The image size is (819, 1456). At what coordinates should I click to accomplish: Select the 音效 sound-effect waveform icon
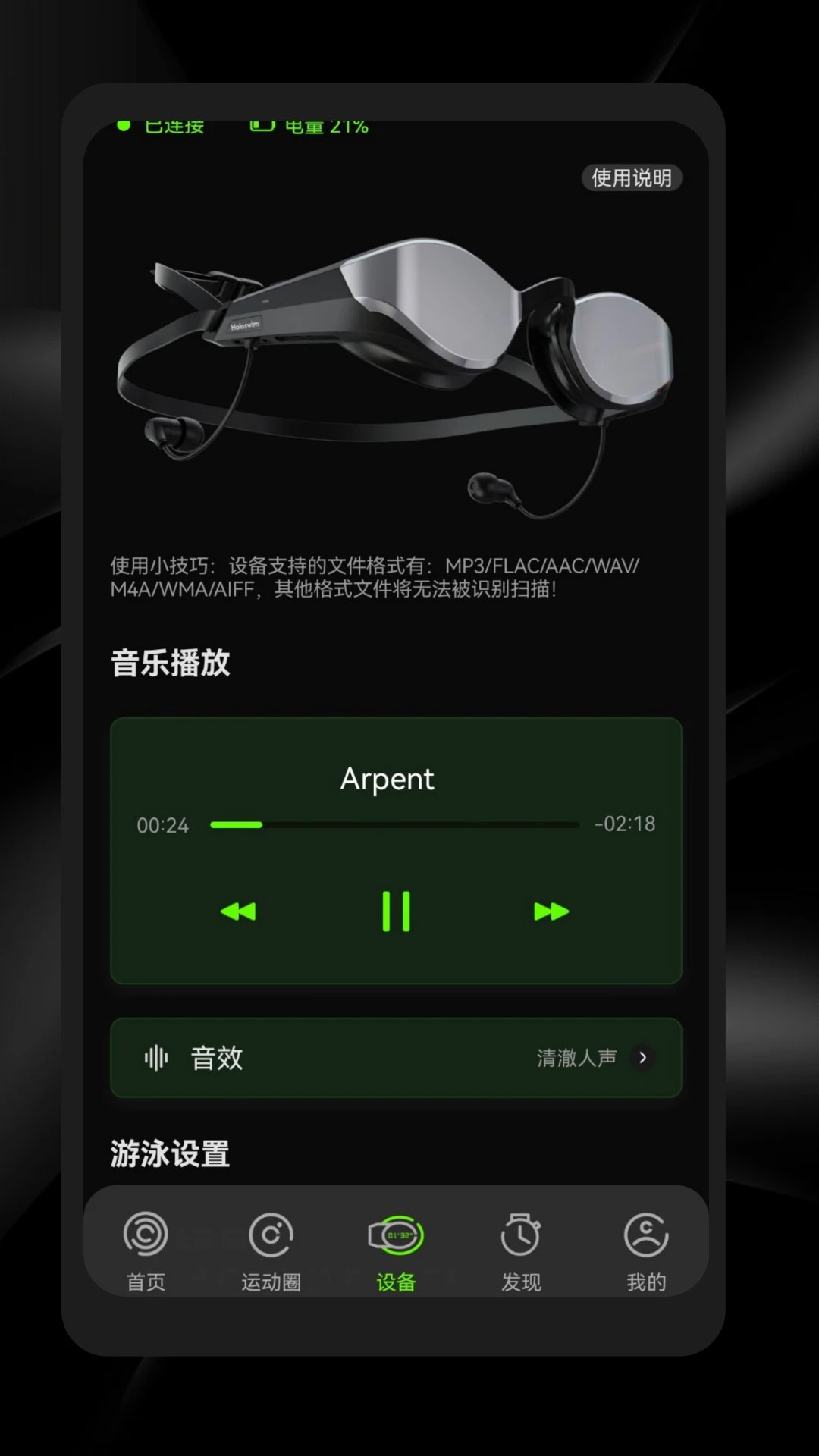156,1058
